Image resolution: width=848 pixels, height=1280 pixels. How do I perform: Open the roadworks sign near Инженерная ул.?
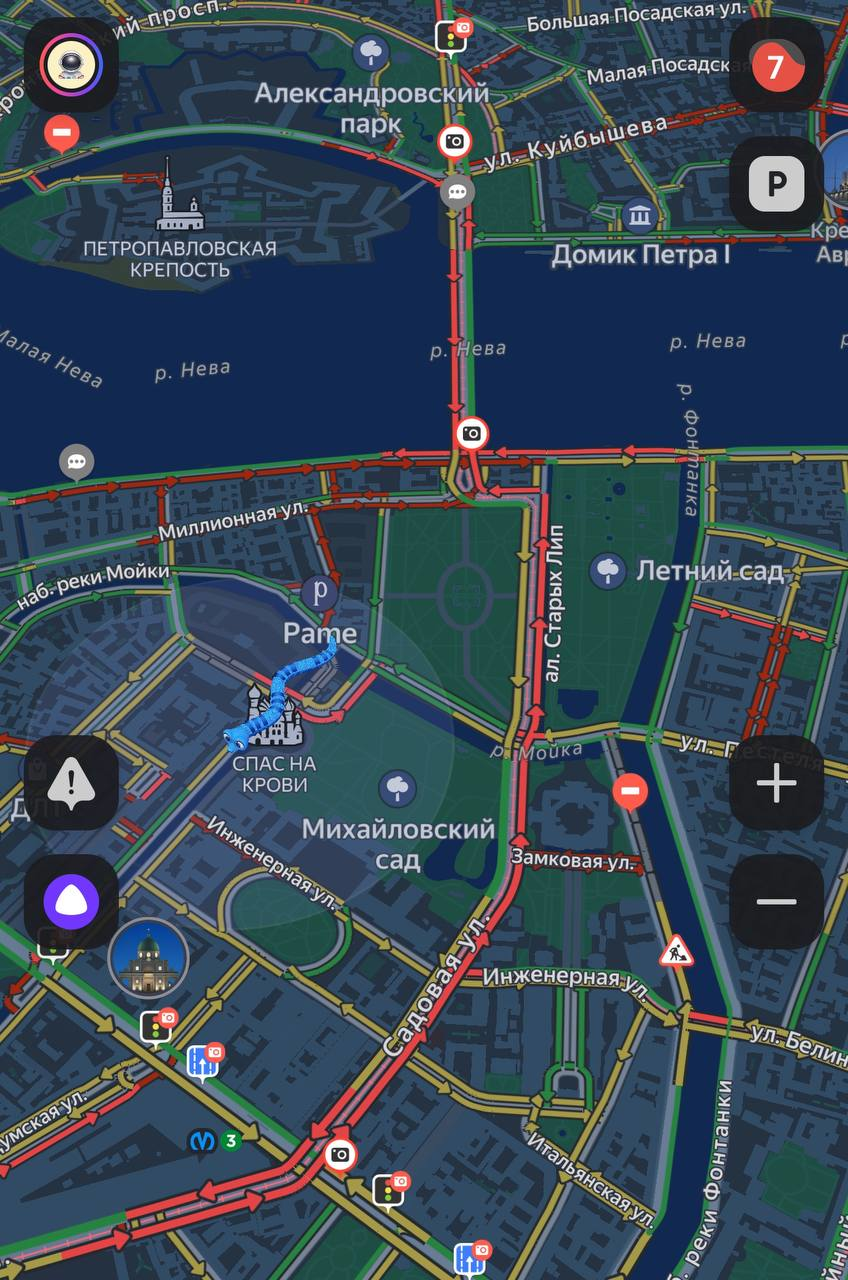pos(676,949)
